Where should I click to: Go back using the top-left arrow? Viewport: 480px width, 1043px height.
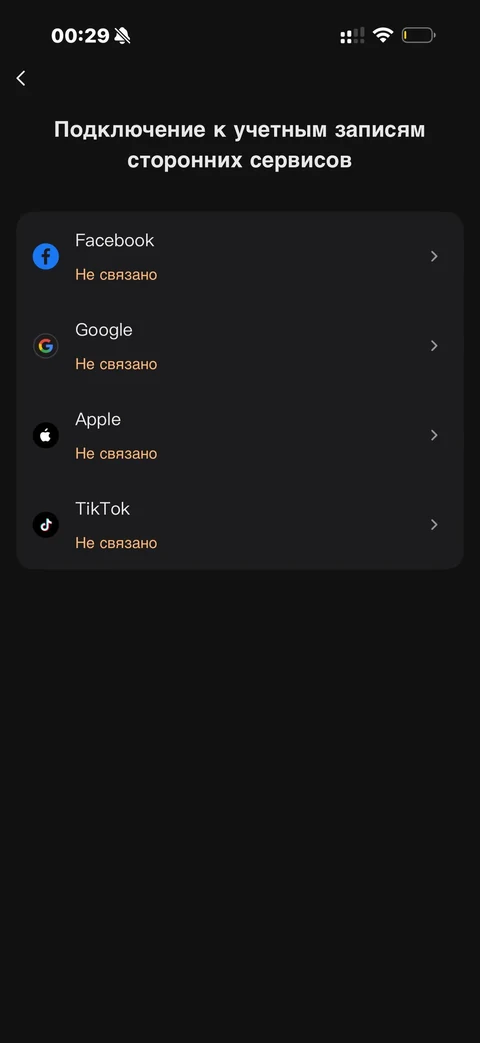pyautogui.click(x=21, y=78)
